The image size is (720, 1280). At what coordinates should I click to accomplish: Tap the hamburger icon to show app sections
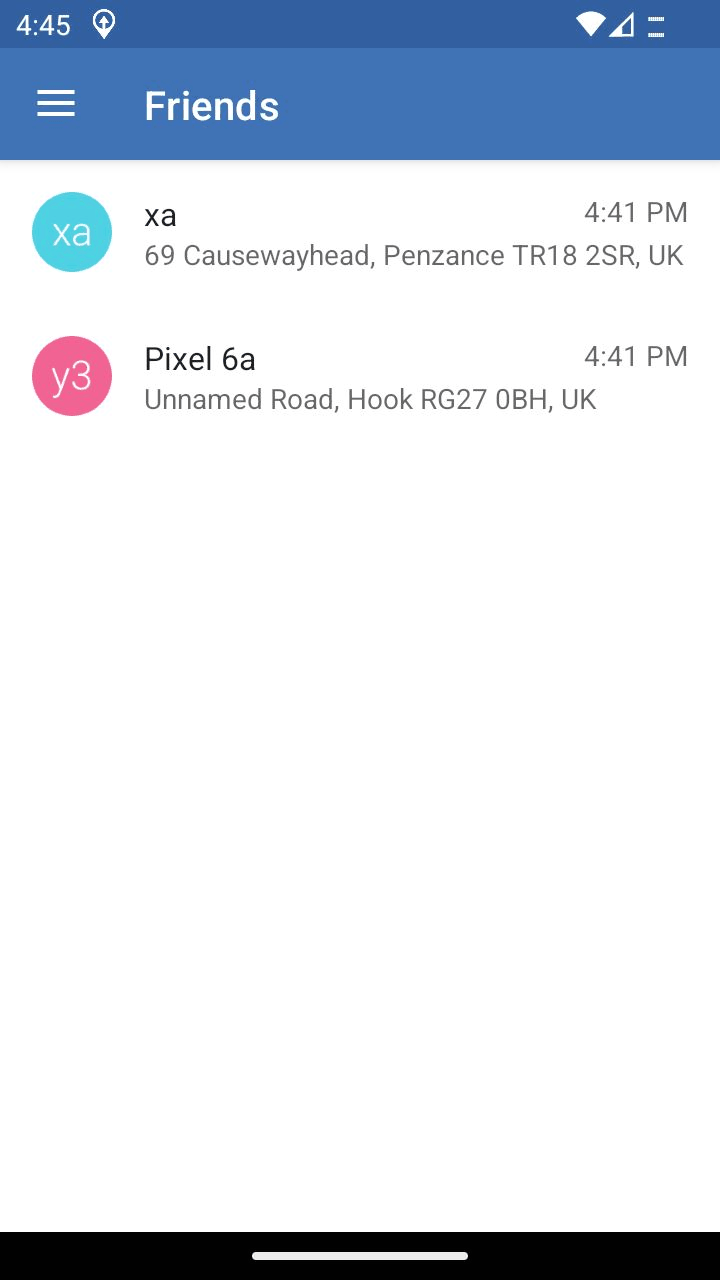pos(56,104)
